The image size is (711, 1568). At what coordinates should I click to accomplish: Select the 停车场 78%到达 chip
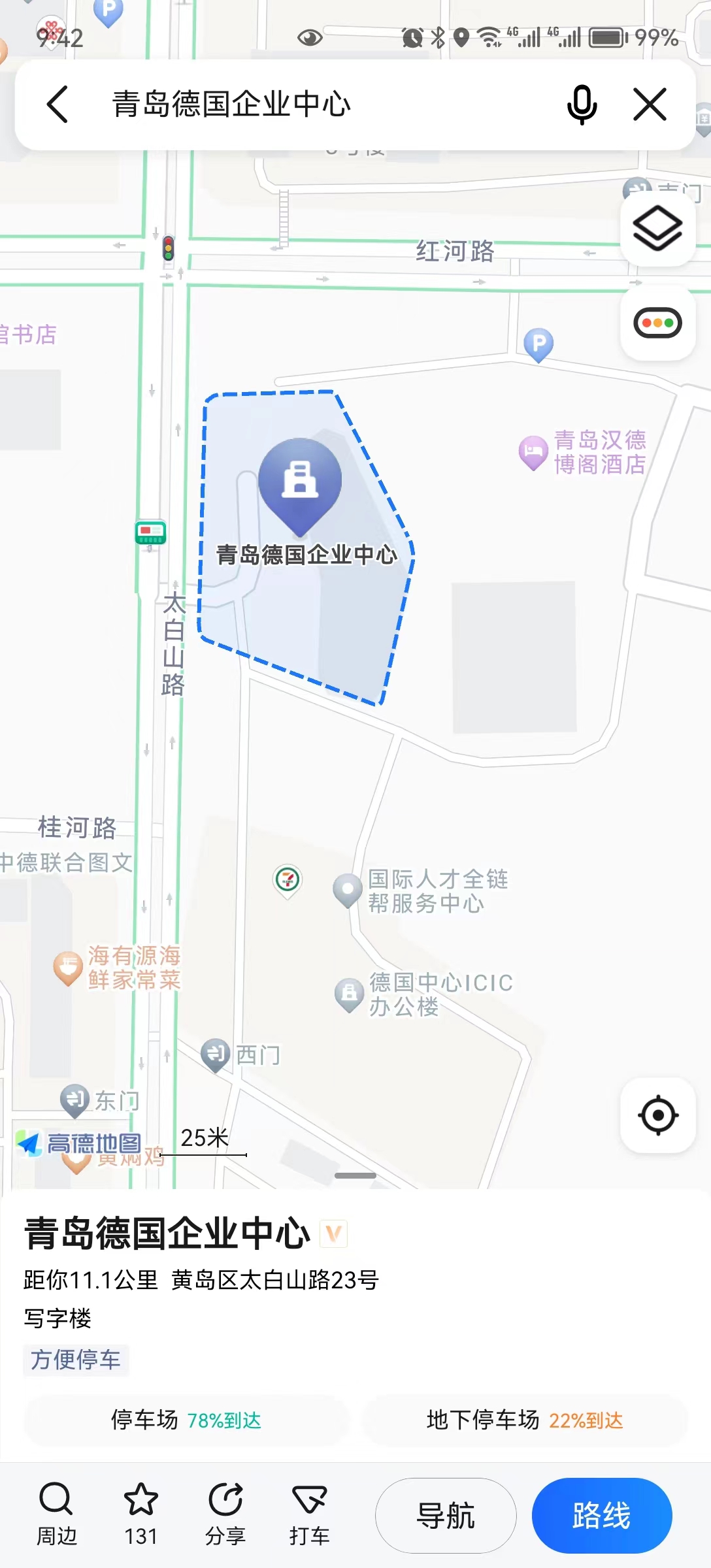pos(186,1420)
